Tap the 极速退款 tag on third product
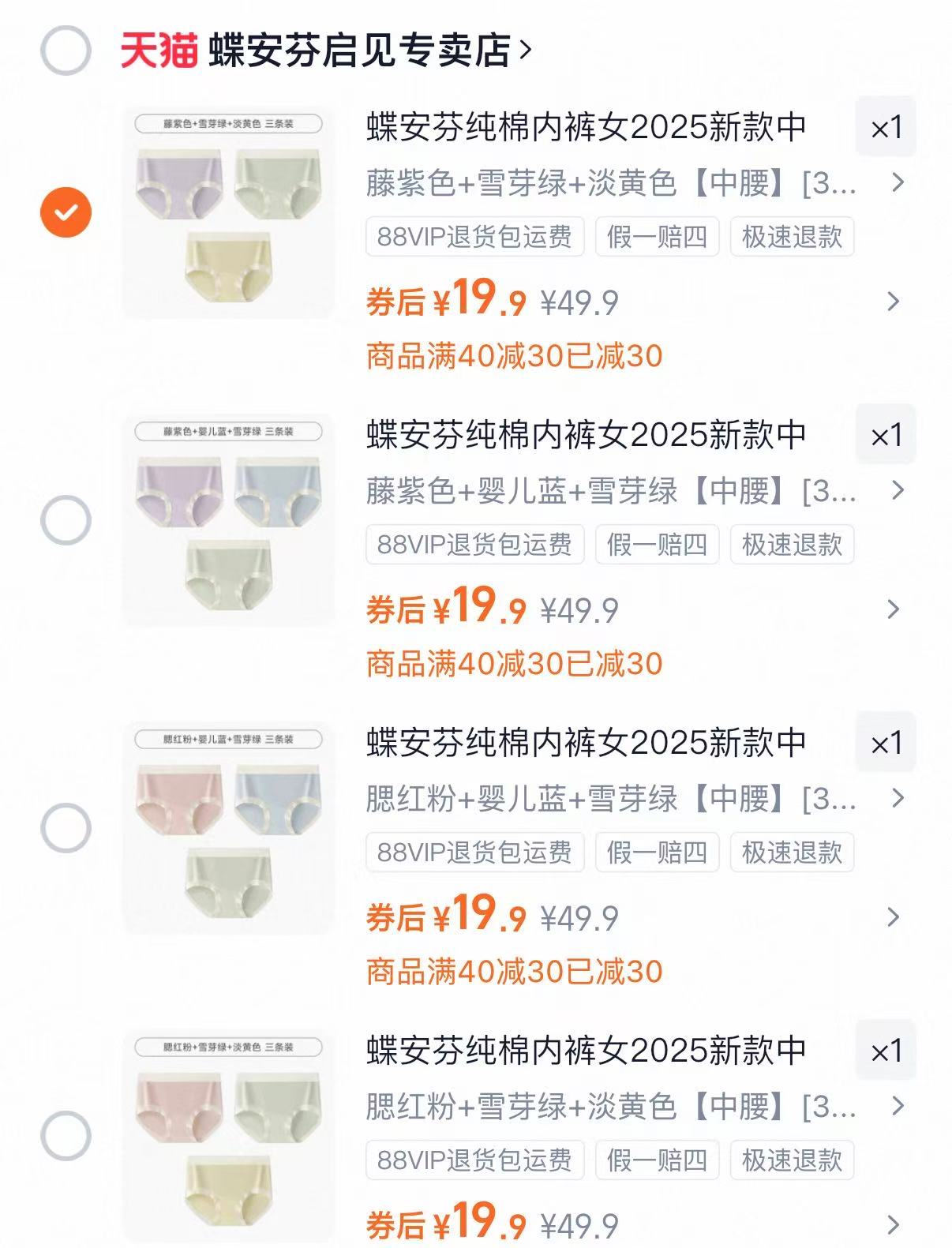 [793, 852]
